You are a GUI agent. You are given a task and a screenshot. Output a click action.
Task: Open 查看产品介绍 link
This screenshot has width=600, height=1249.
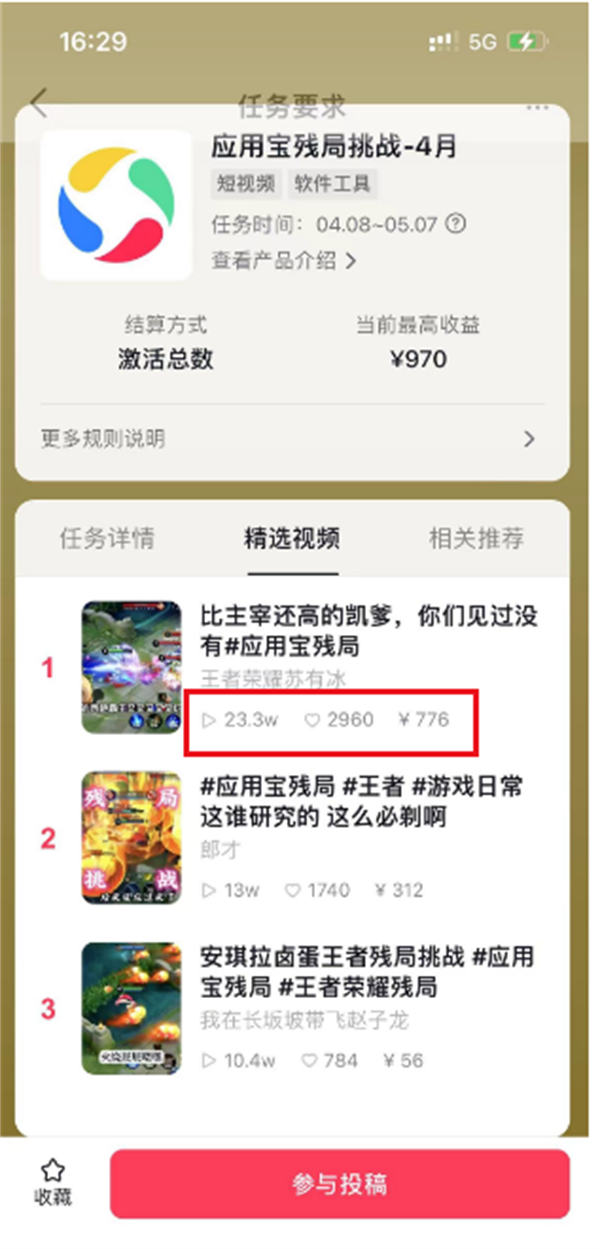[284, 260]
